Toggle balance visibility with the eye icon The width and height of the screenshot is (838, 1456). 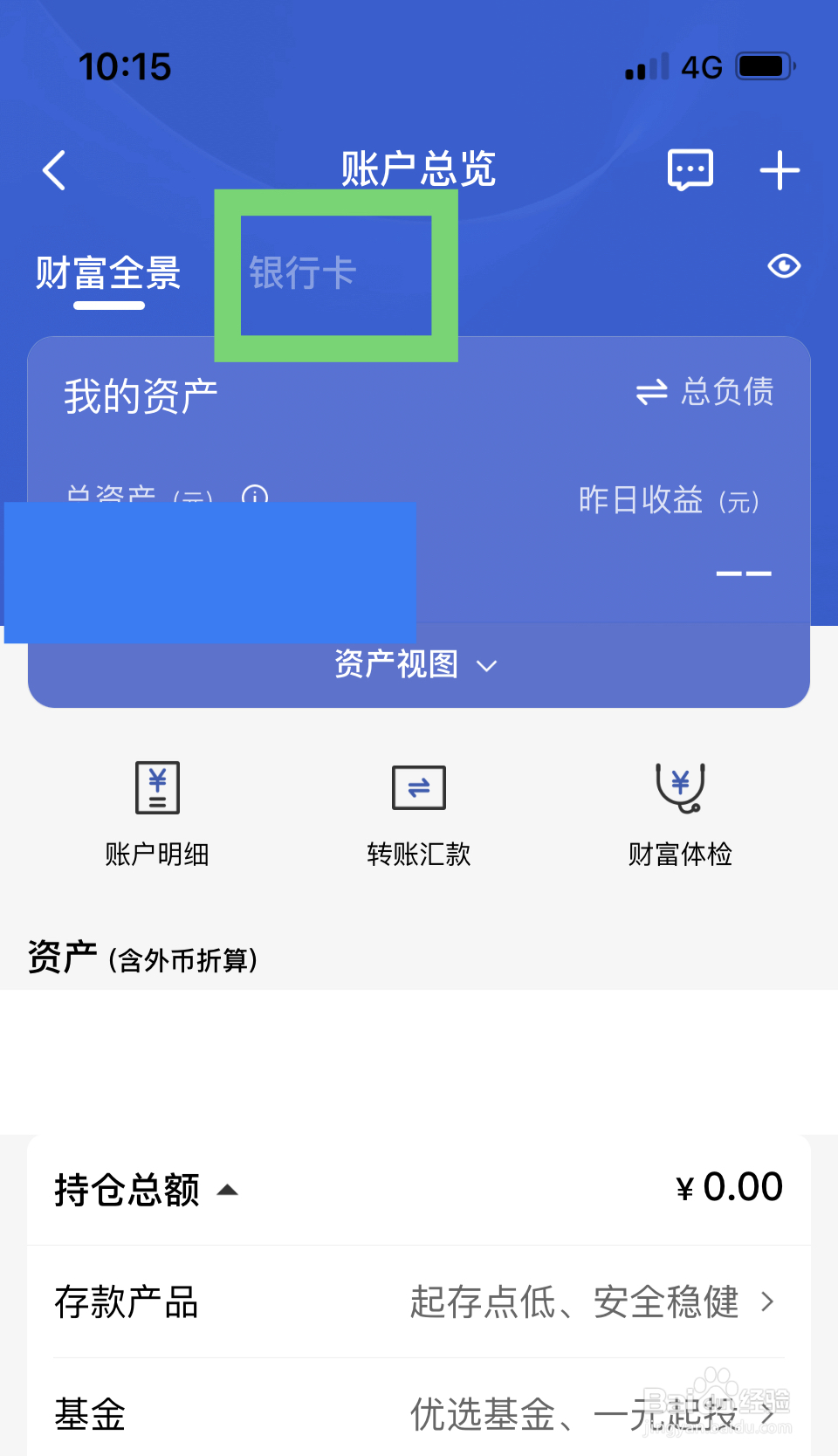(x=783, y=266)
